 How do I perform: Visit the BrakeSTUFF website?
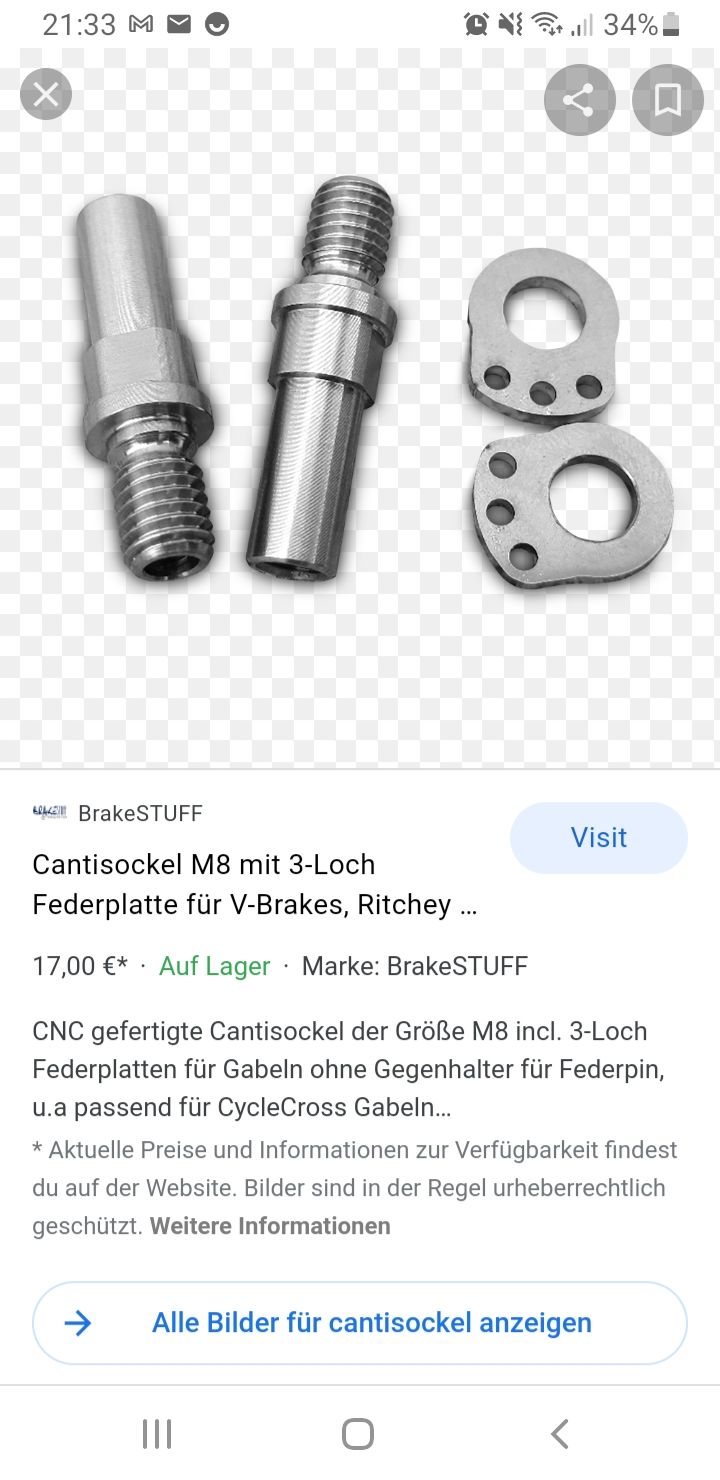pyautogui.click(x=598, y=838)
